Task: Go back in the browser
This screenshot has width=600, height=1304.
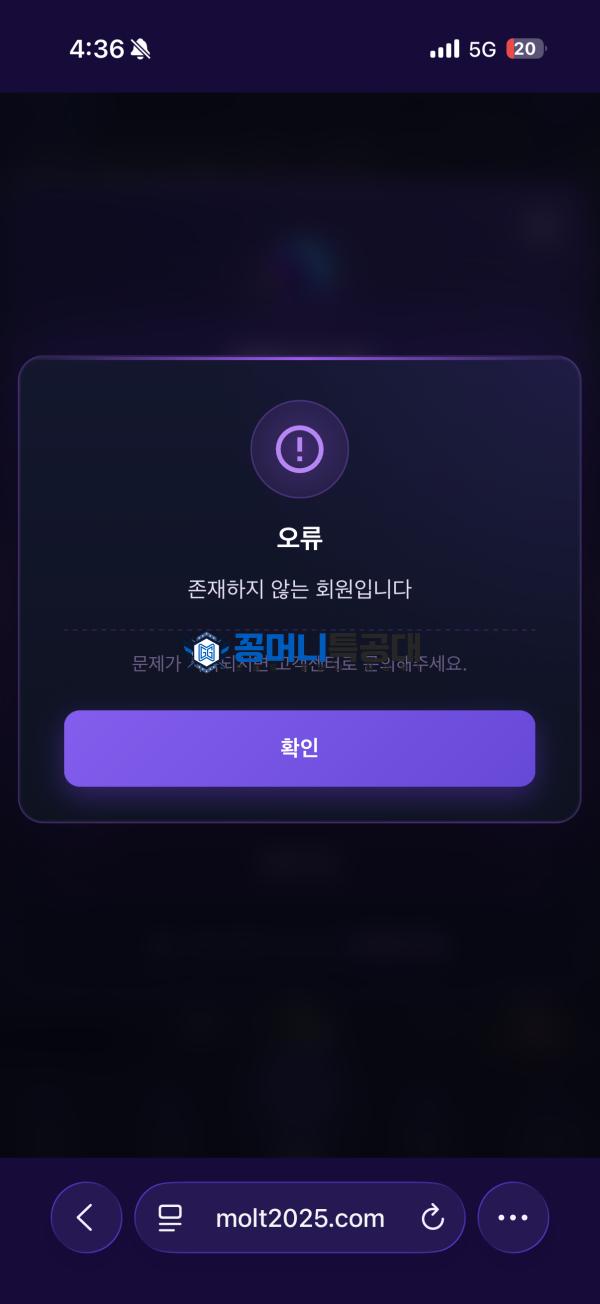Action: (x=86, y=1217)
